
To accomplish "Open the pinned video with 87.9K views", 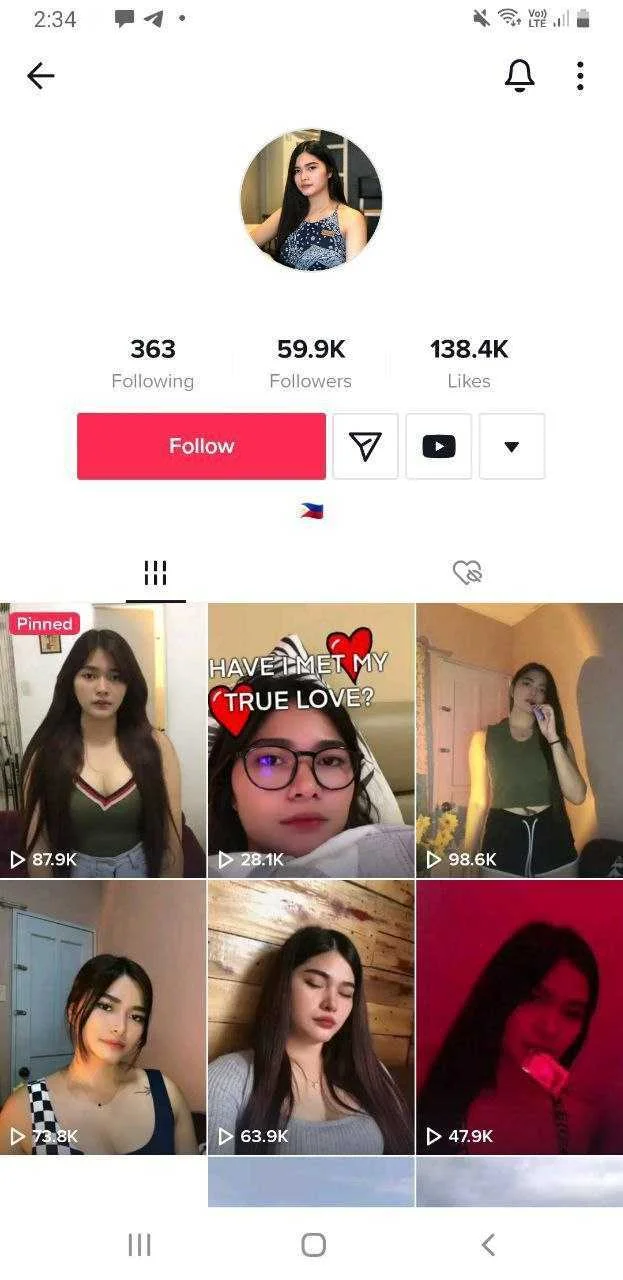I will pyautogui.click(x=103, y=740).
